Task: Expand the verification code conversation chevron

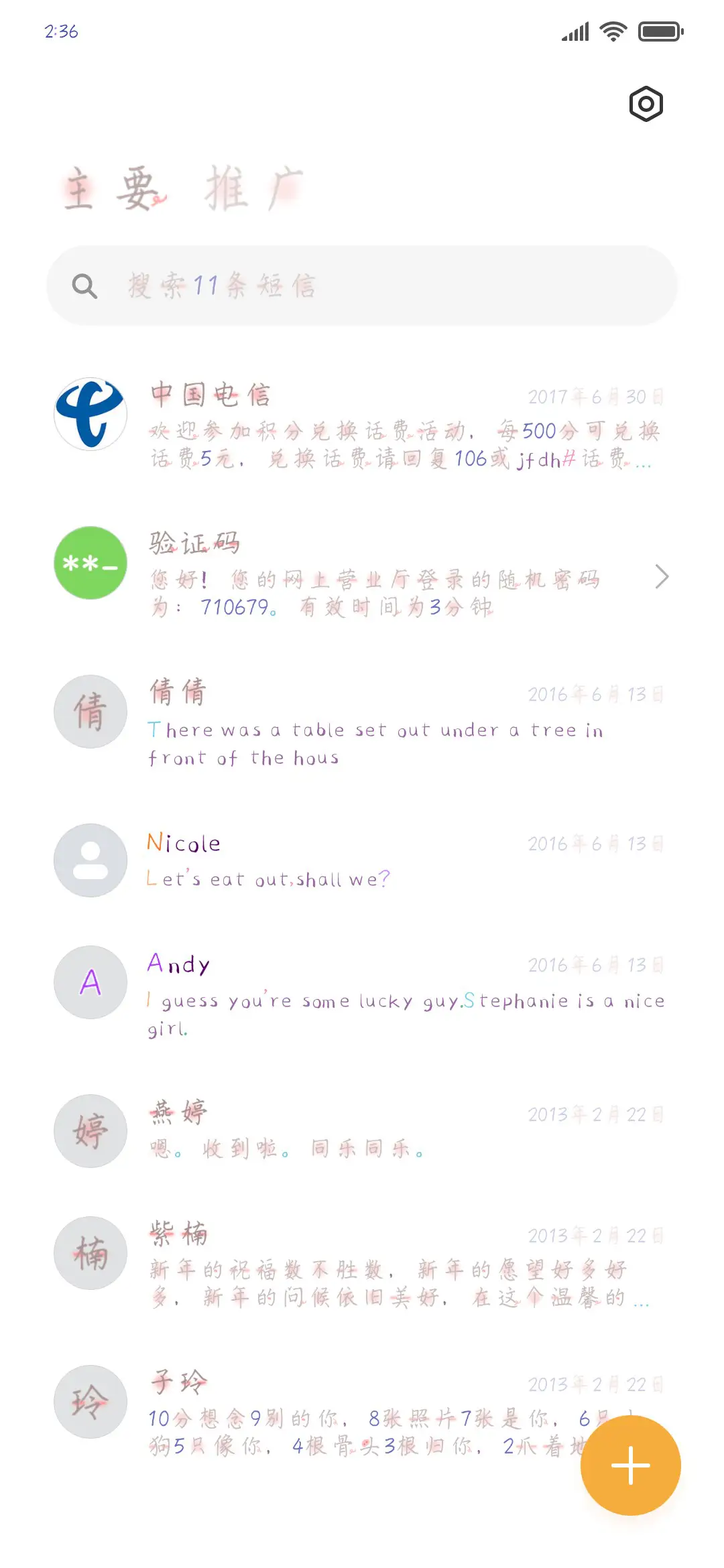Action: 661,576
